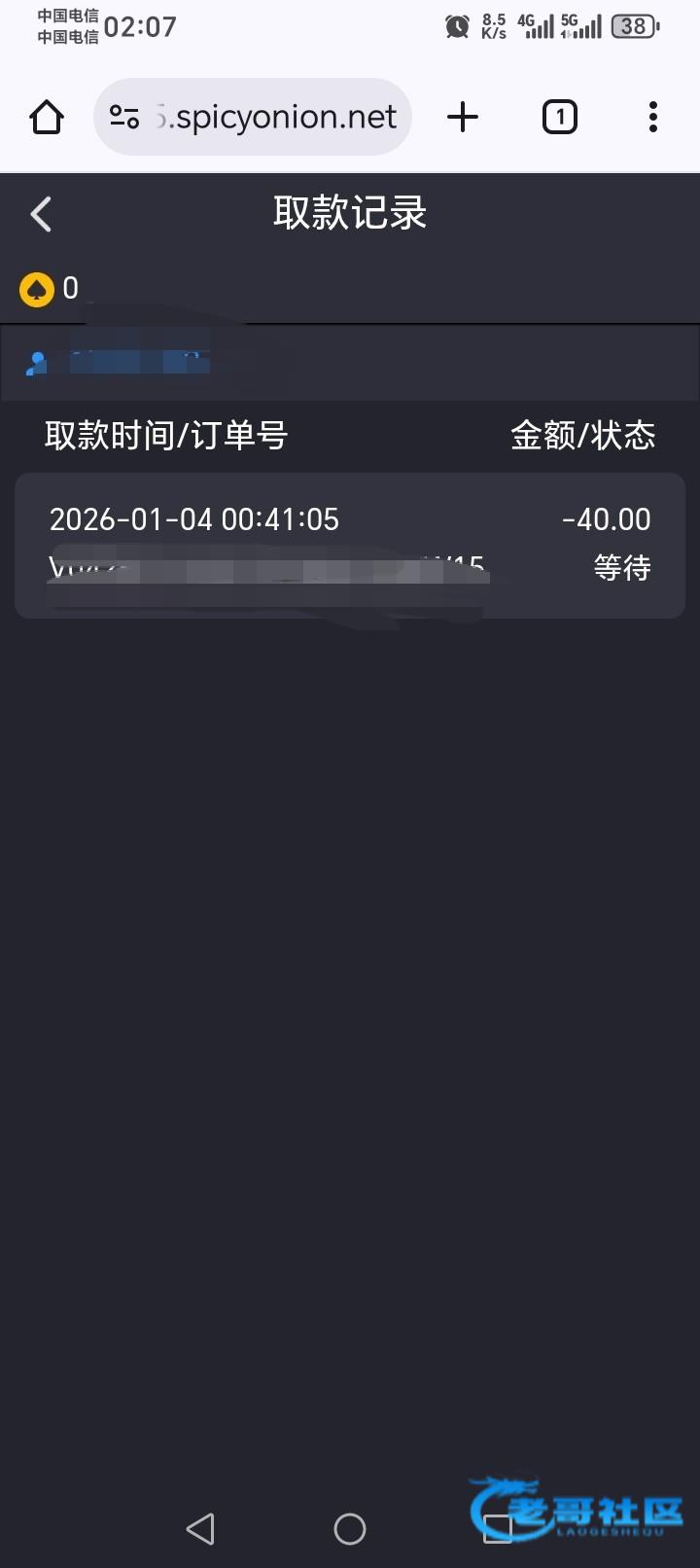Tap the system back button
The width and height of the screenshot is (700, 1568).
(x=200, y=1529)
